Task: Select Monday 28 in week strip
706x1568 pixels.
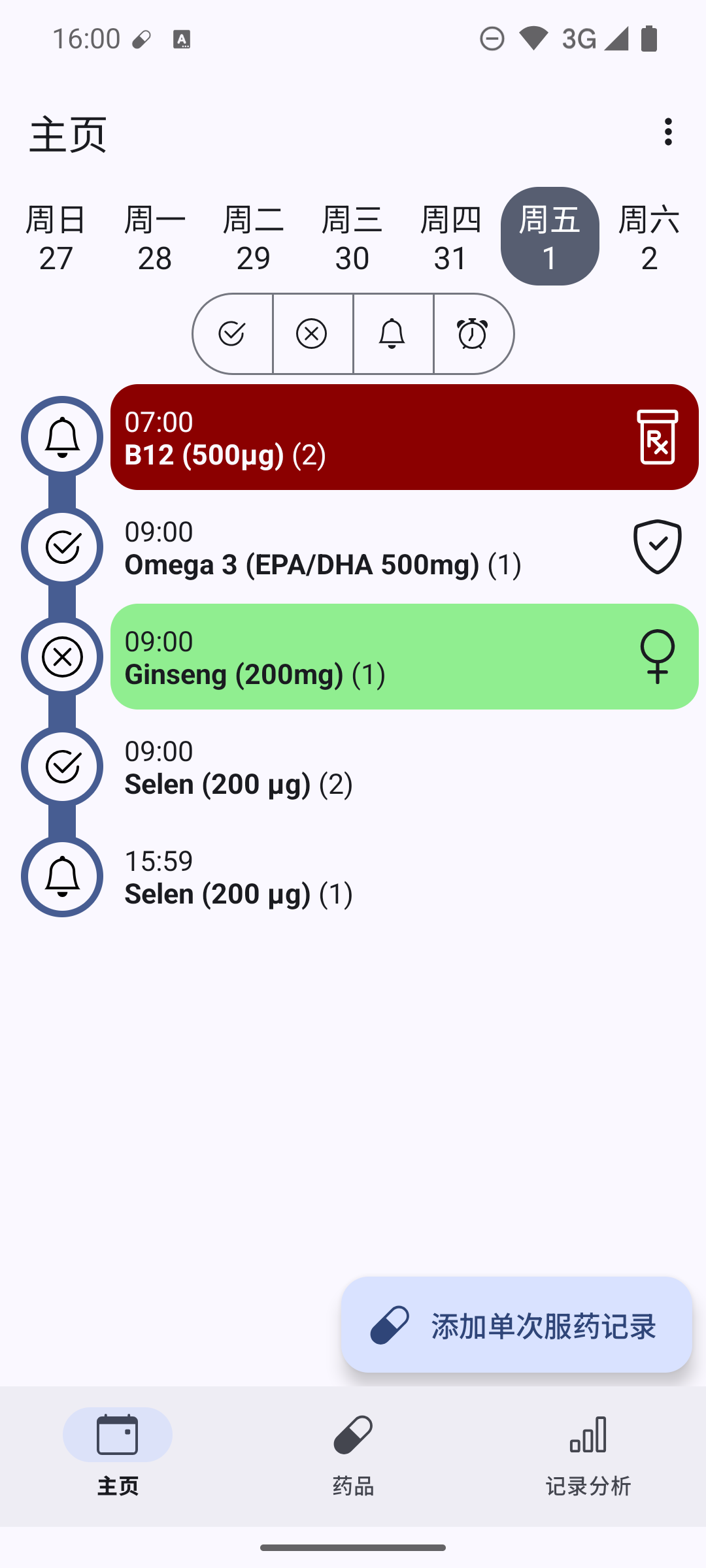Action: [155, 238]
